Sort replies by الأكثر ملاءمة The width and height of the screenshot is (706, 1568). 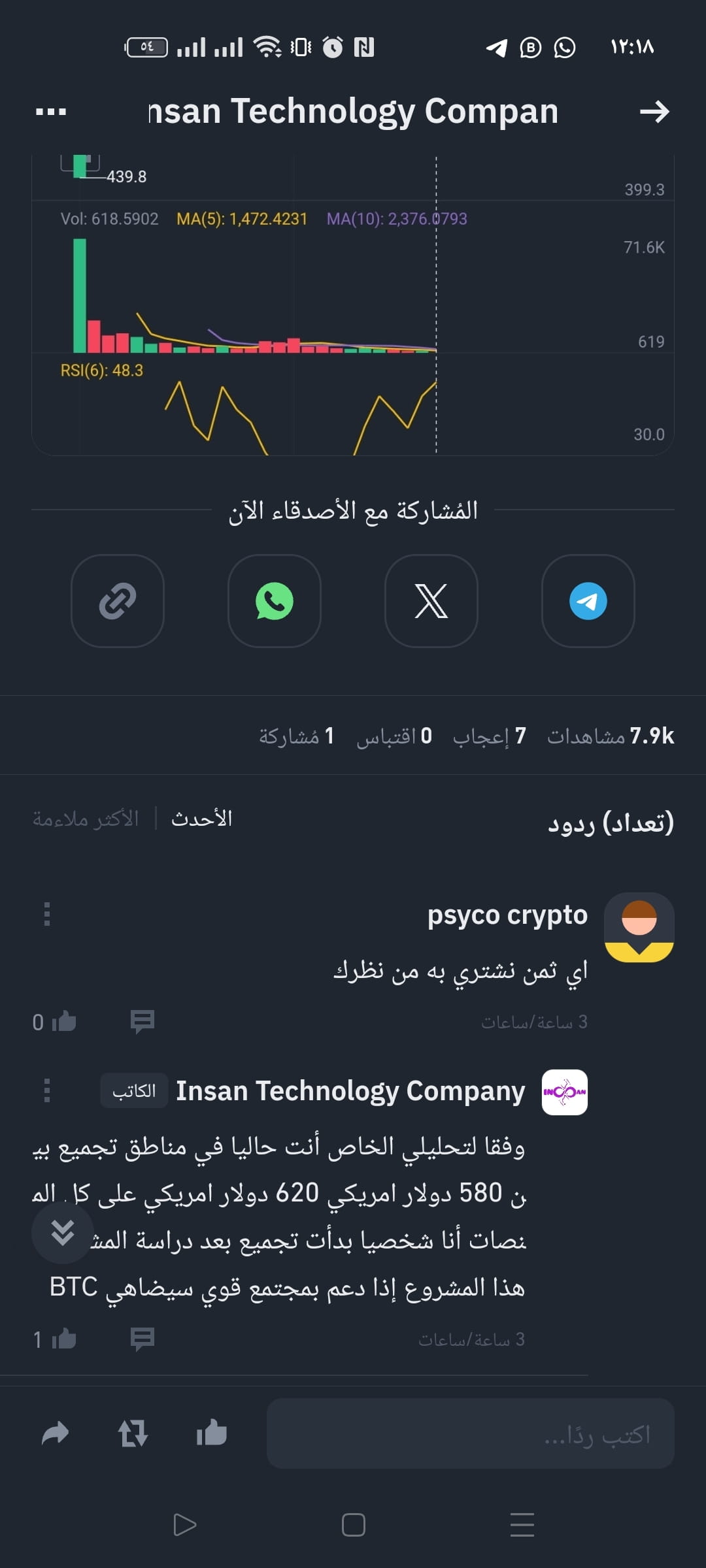(x=86, y=819)
